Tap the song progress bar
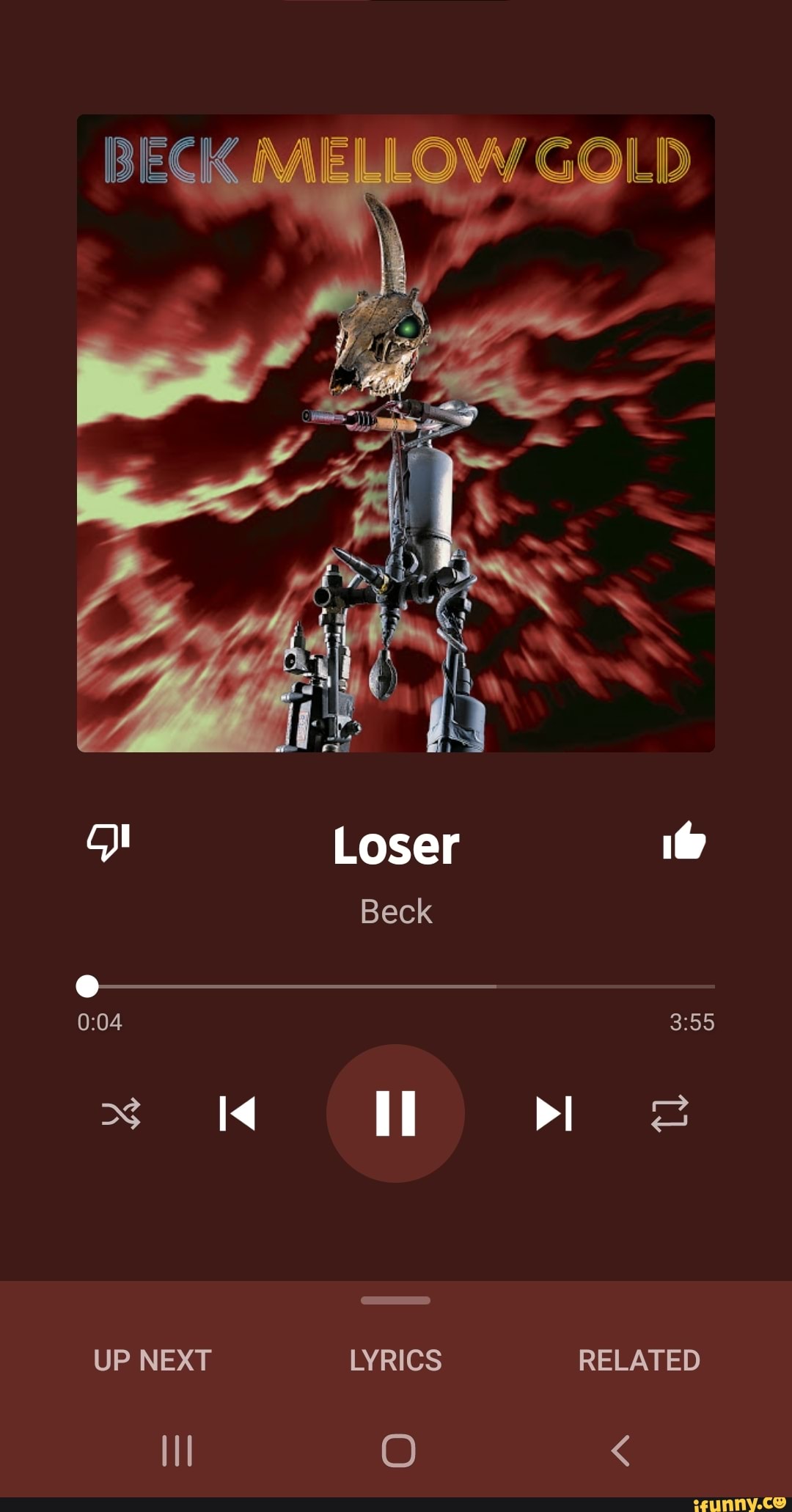 point(396,986)
